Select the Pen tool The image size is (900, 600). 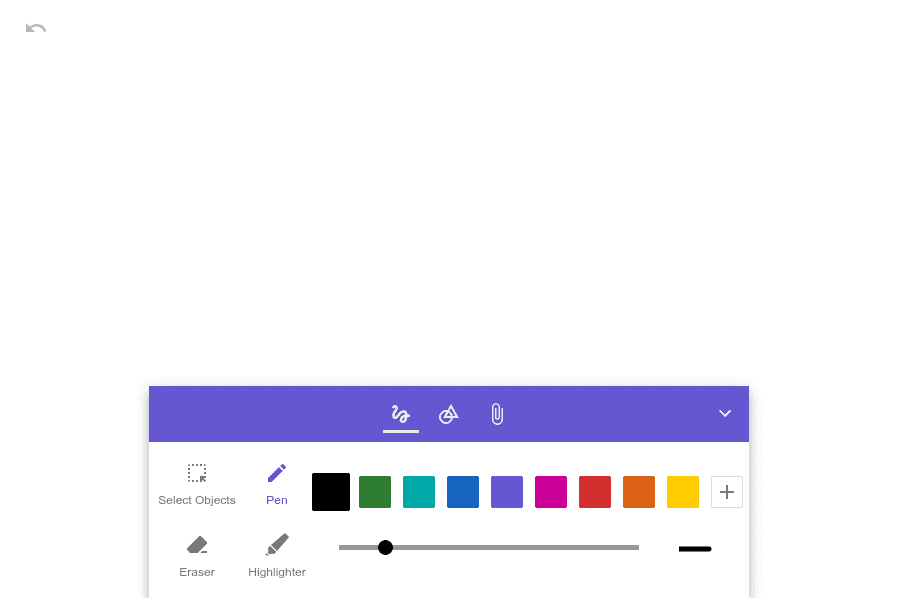pos(277,483)
